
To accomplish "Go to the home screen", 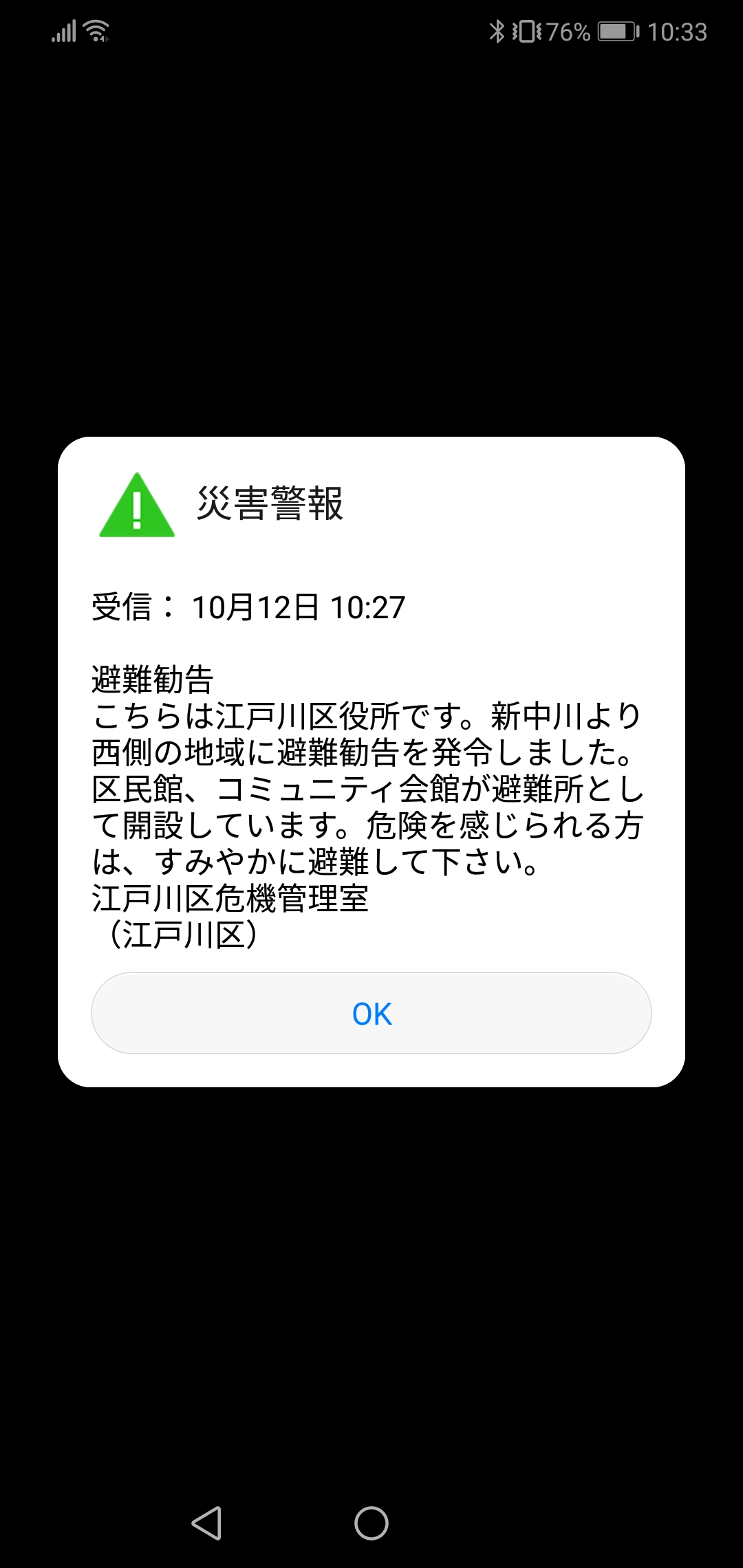I will pyautogui.click(x=371, y=1523).
